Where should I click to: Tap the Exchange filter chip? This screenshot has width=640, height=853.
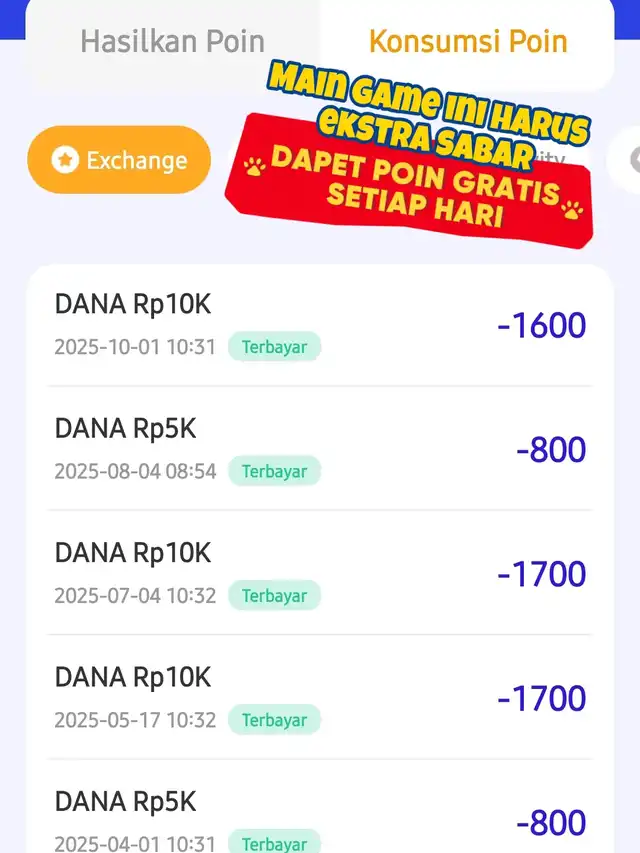[119, 160]
